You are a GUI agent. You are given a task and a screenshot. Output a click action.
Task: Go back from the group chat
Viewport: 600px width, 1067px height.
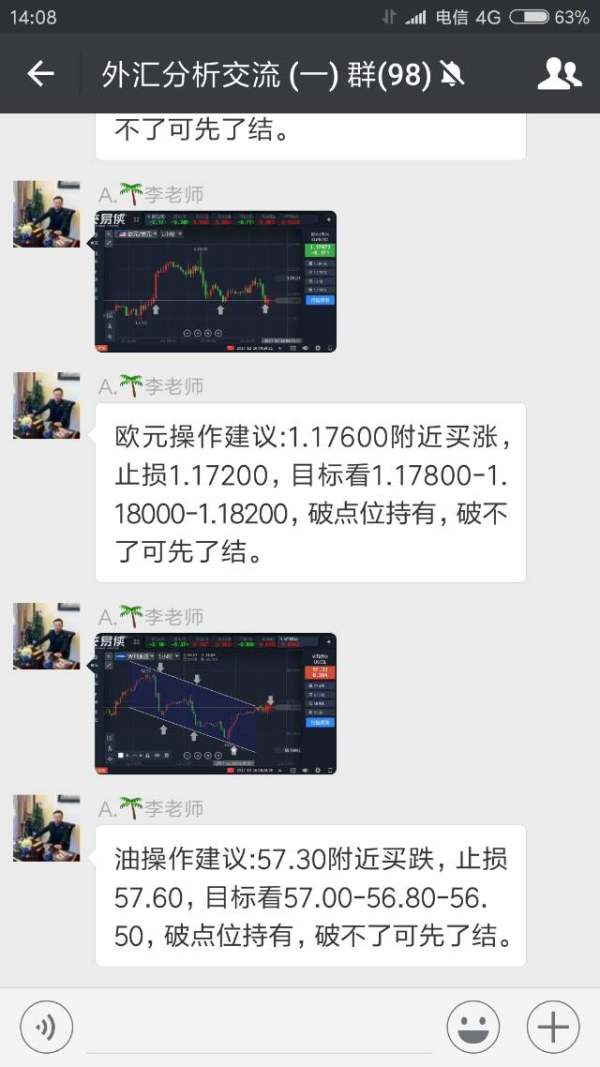pos(40,74)
